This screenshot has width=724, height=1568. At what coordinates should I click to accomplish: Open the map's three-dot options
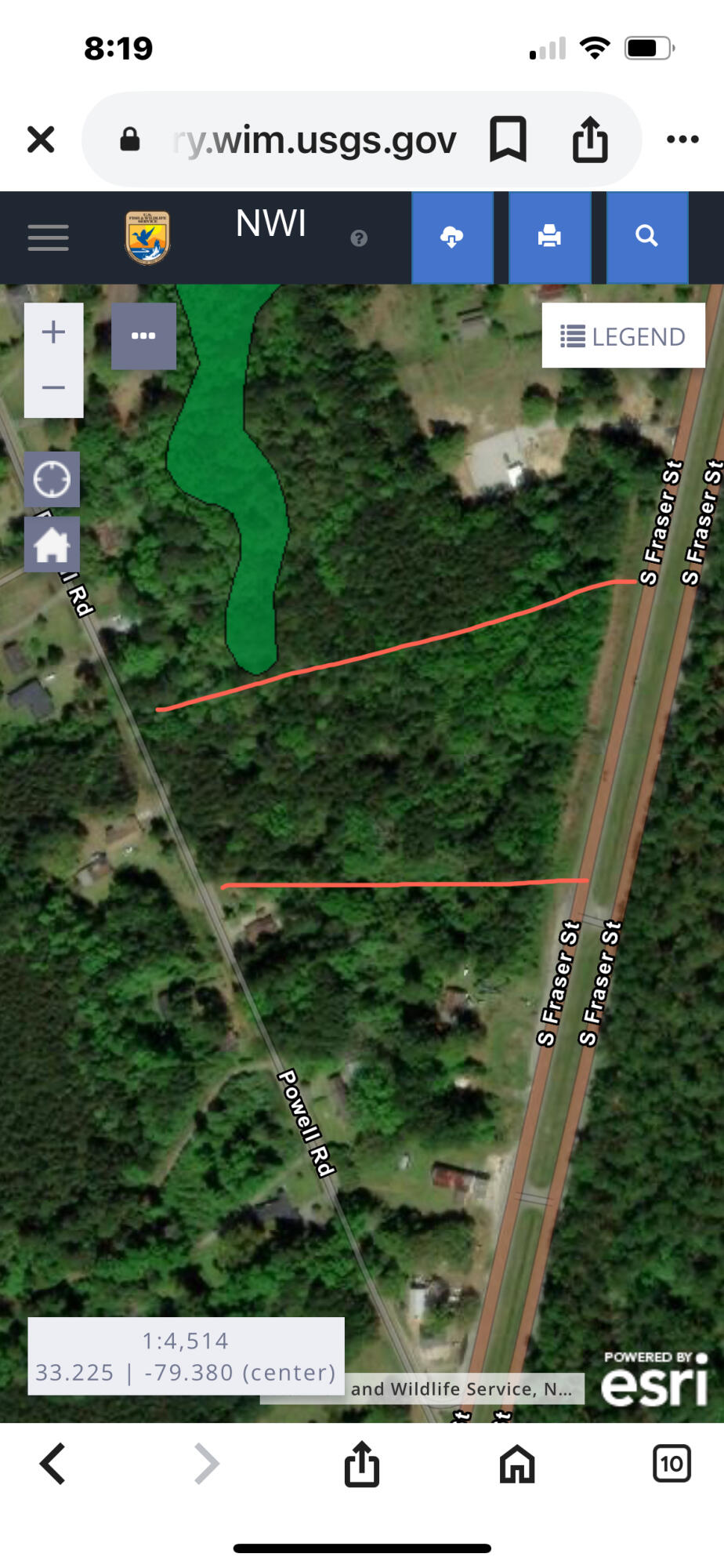pyautogui.click(x=143, y=336)
